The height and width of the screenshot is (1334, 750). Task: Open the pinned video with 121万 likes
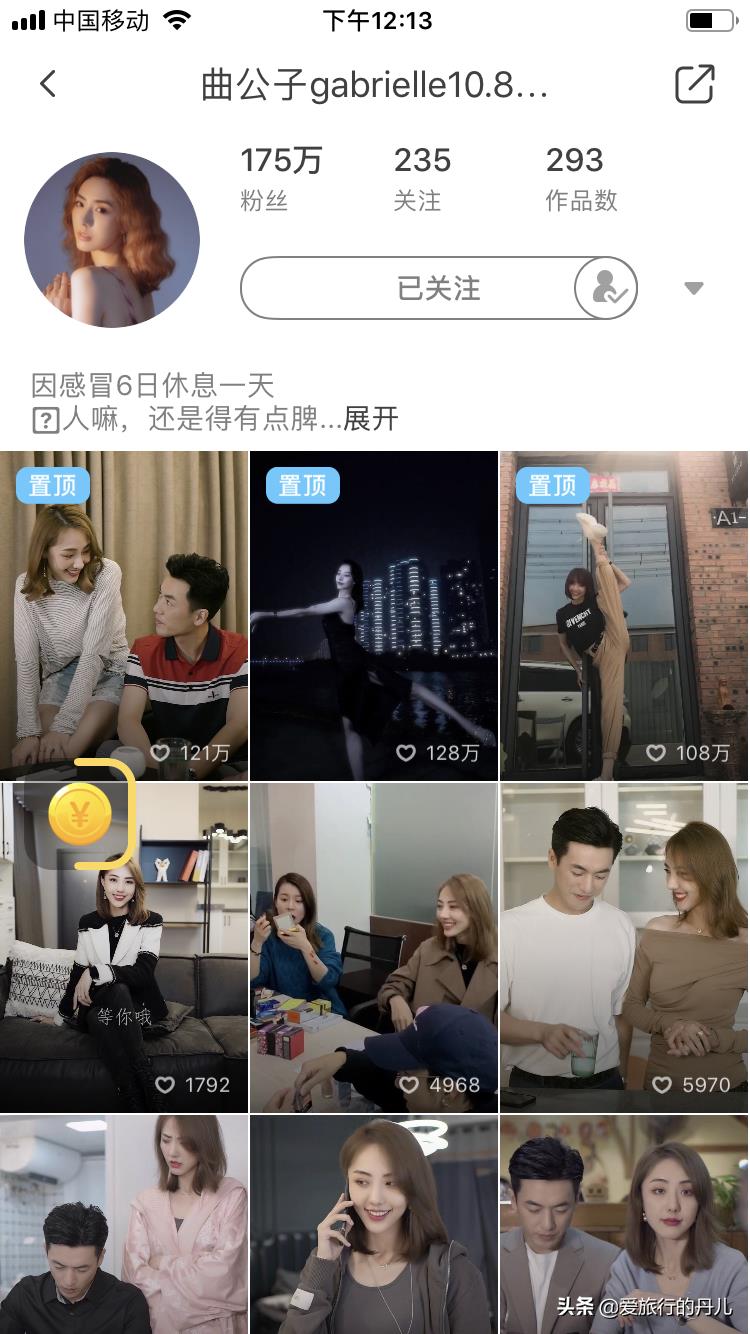(x=124, y=615)
